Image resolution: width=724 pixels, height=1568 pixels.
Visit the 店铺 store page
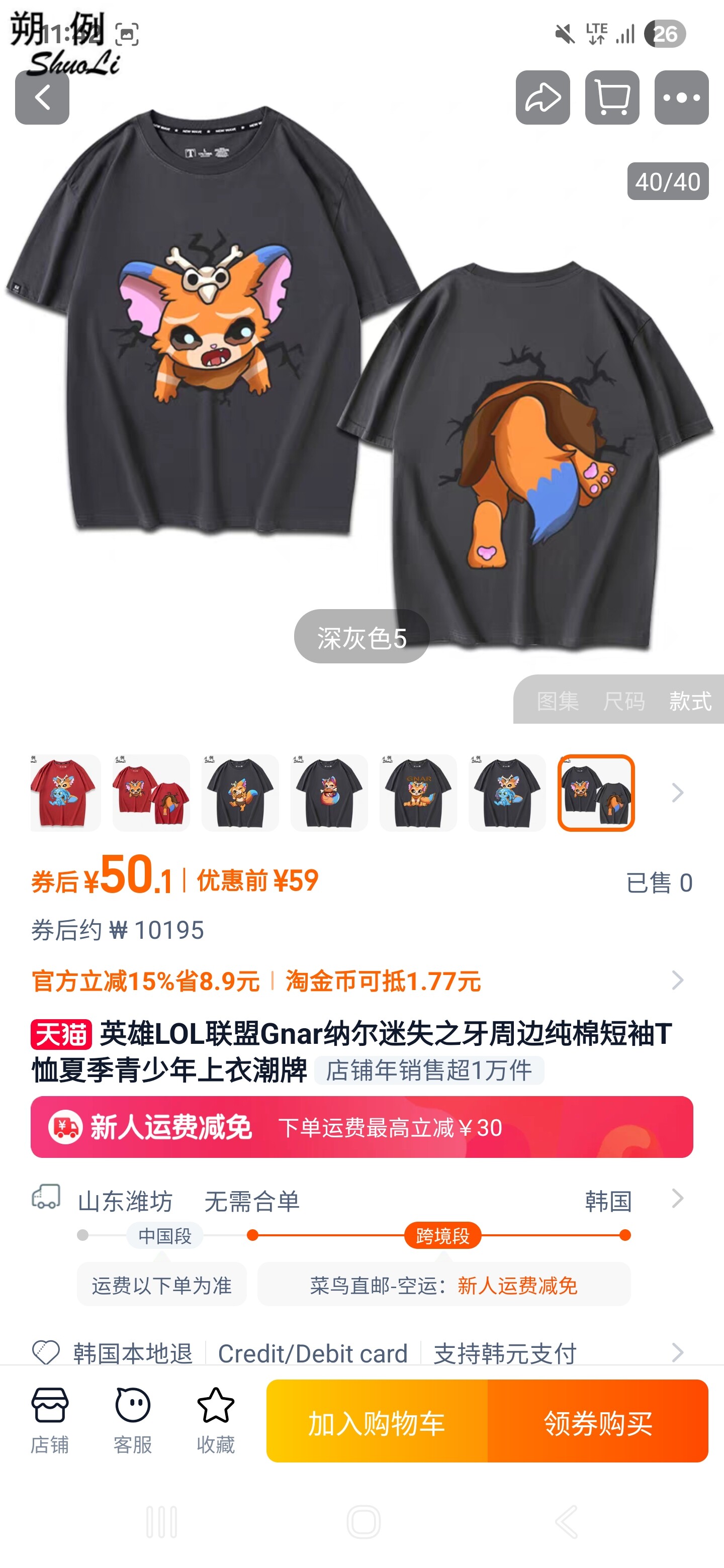[x=50, y=1421]
